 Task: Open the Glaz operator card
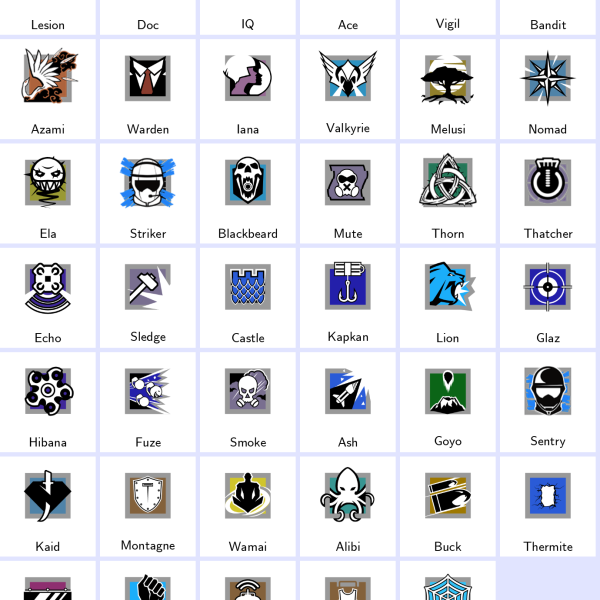click(x=548, y=296)
